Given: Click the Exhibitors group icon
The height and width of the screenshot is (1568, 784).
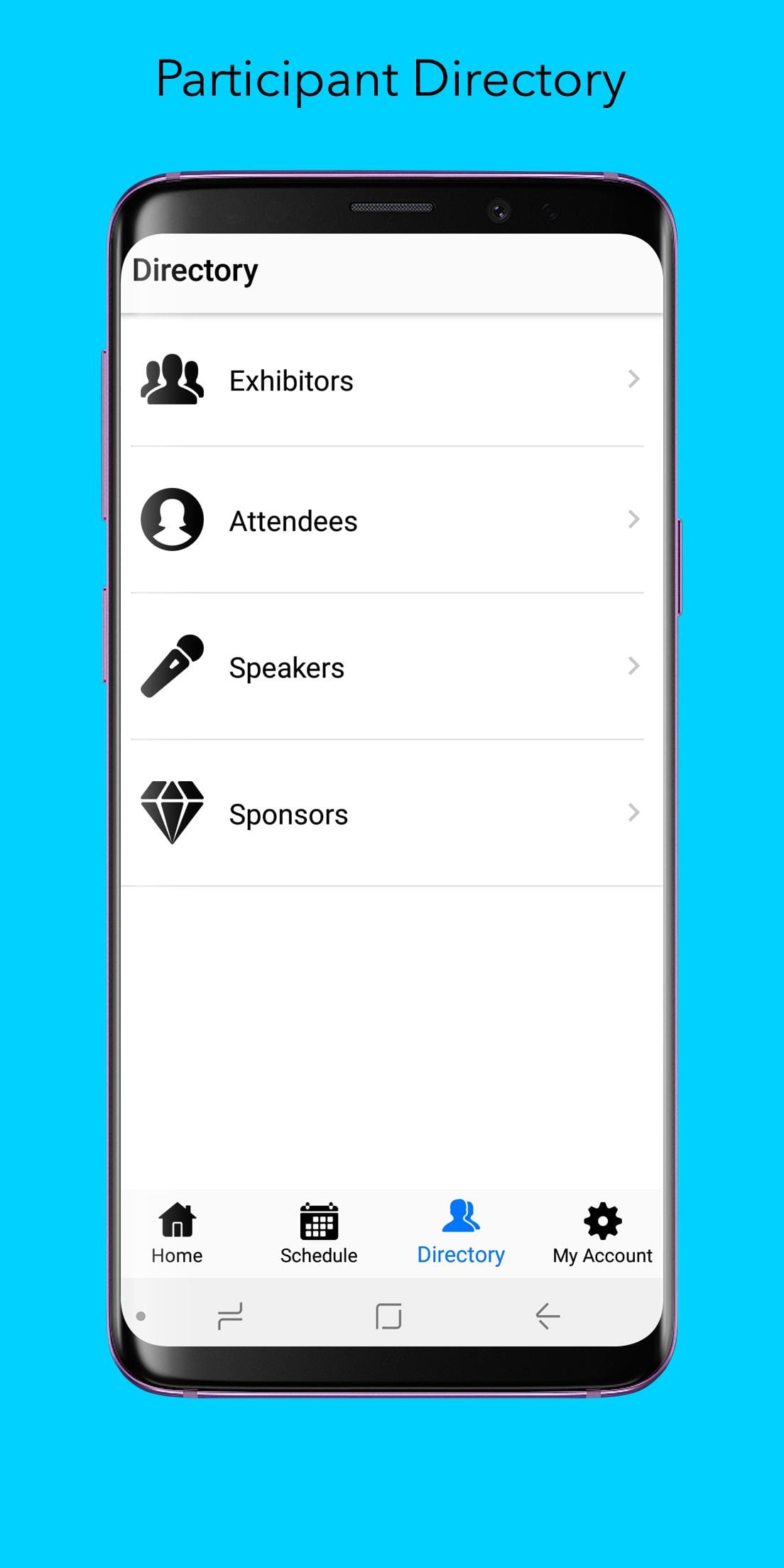Looking at the screenshot, I should point(173,379).
